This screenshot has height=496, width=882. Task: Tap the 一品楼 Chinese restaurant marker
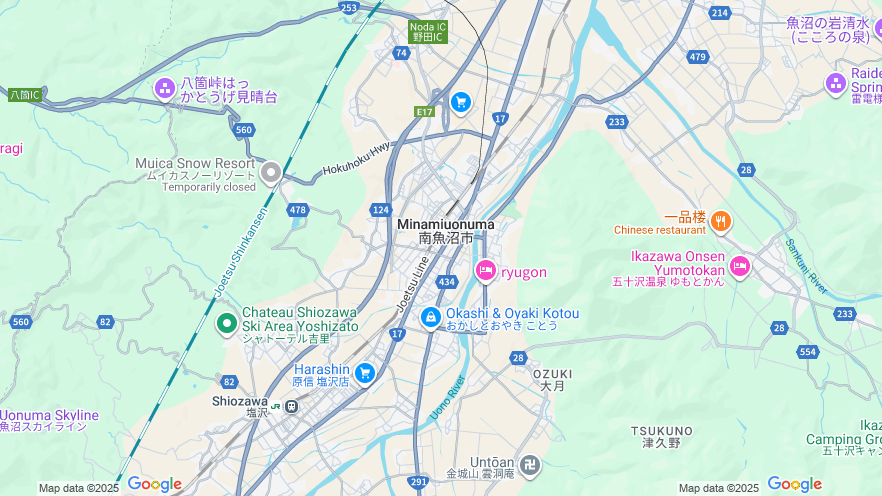pos(720,221)
